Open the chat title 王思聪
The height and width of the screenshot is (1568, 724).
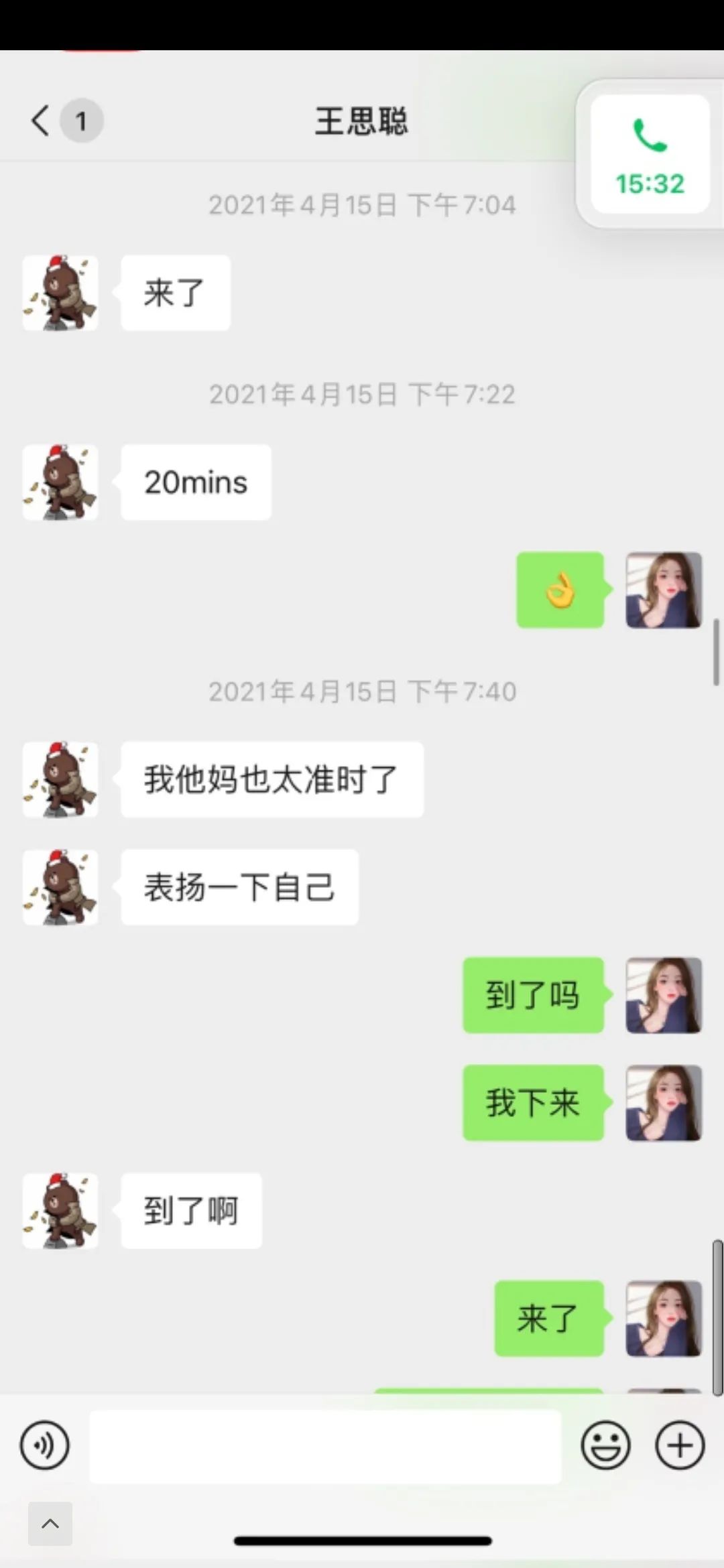tap(361, 122)
